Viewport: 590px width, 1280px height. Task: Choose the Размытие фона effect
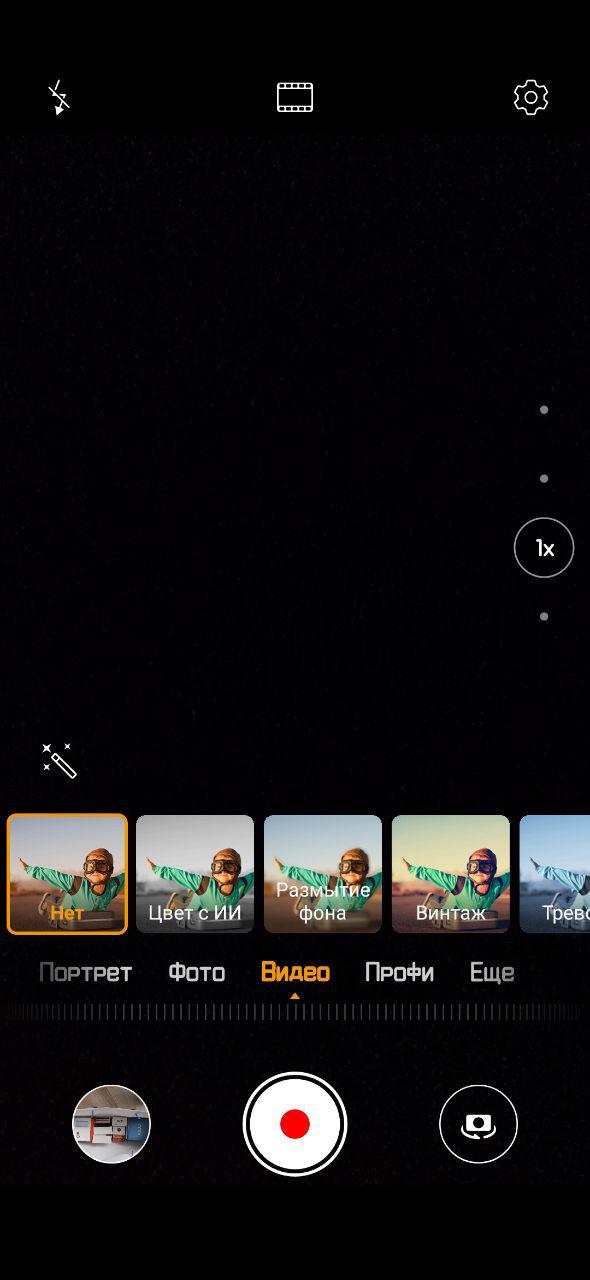click(x=323, y=874)
